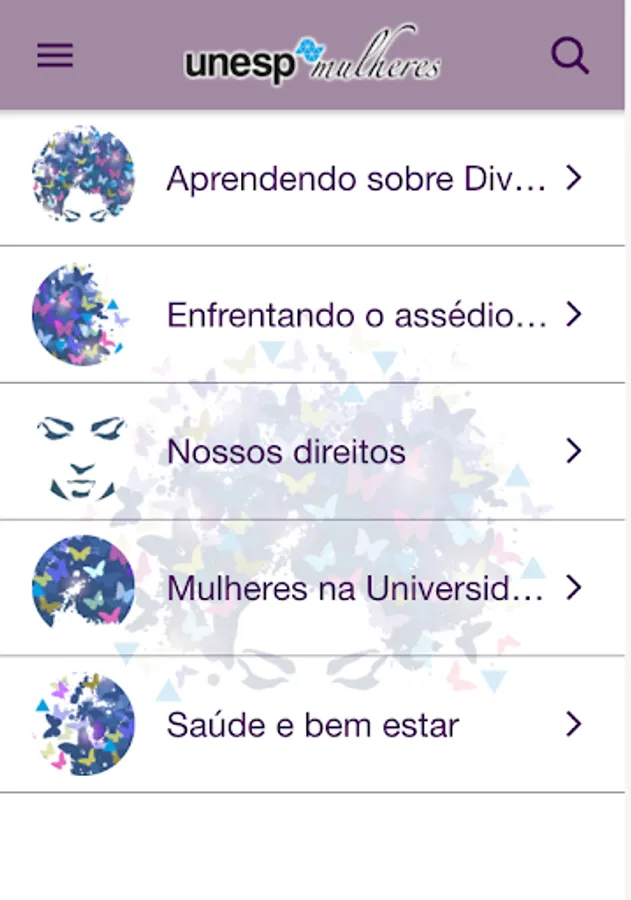Go to Nossos direitos
Image resolution: width=631 pixels, height=900 pixels.
coord(287,452)
